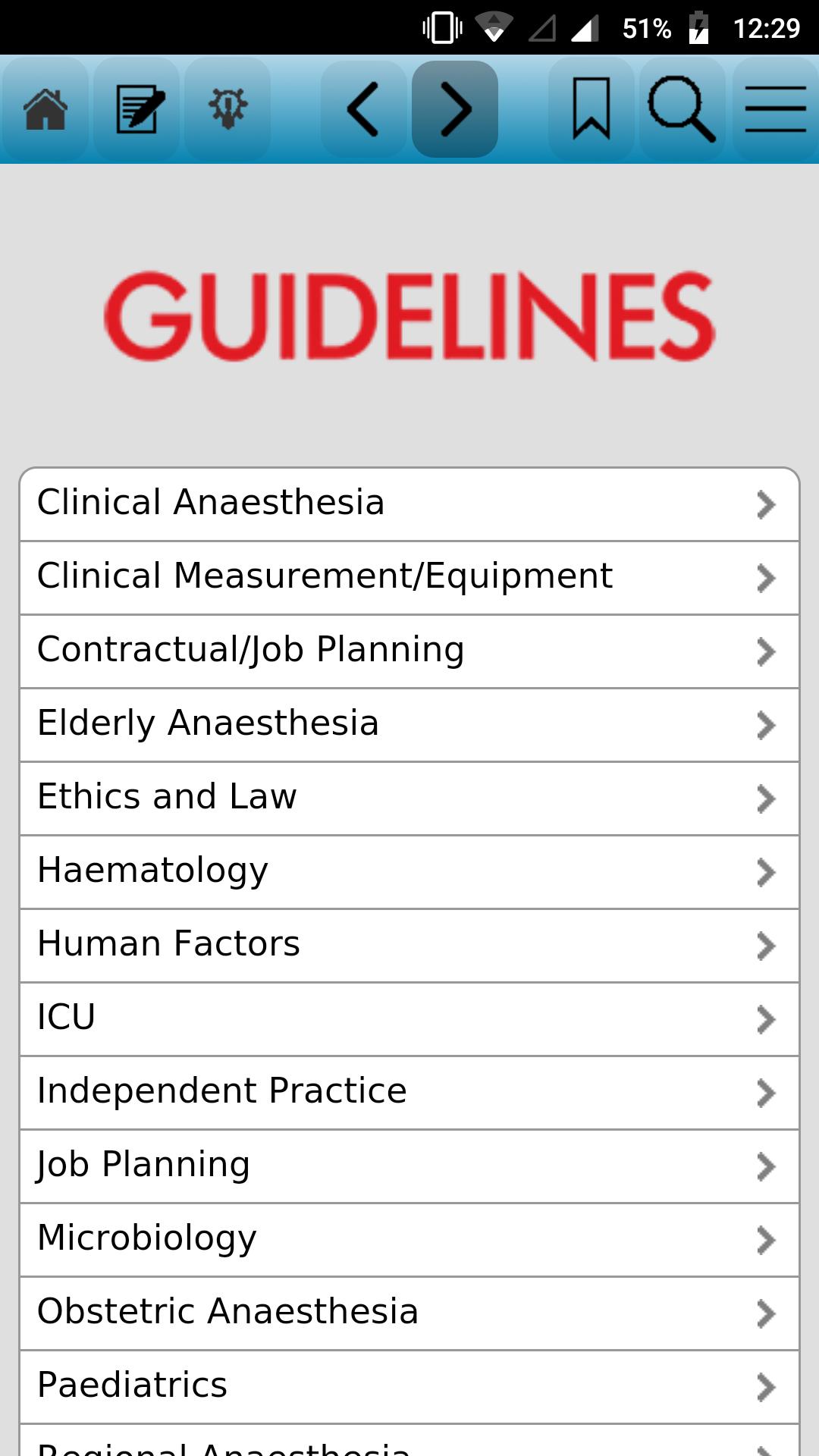This screenshot has width=819, height=1456.
Task: Open the Ethics and Law category
Action: pyautogui.click(x=167, y=798)
